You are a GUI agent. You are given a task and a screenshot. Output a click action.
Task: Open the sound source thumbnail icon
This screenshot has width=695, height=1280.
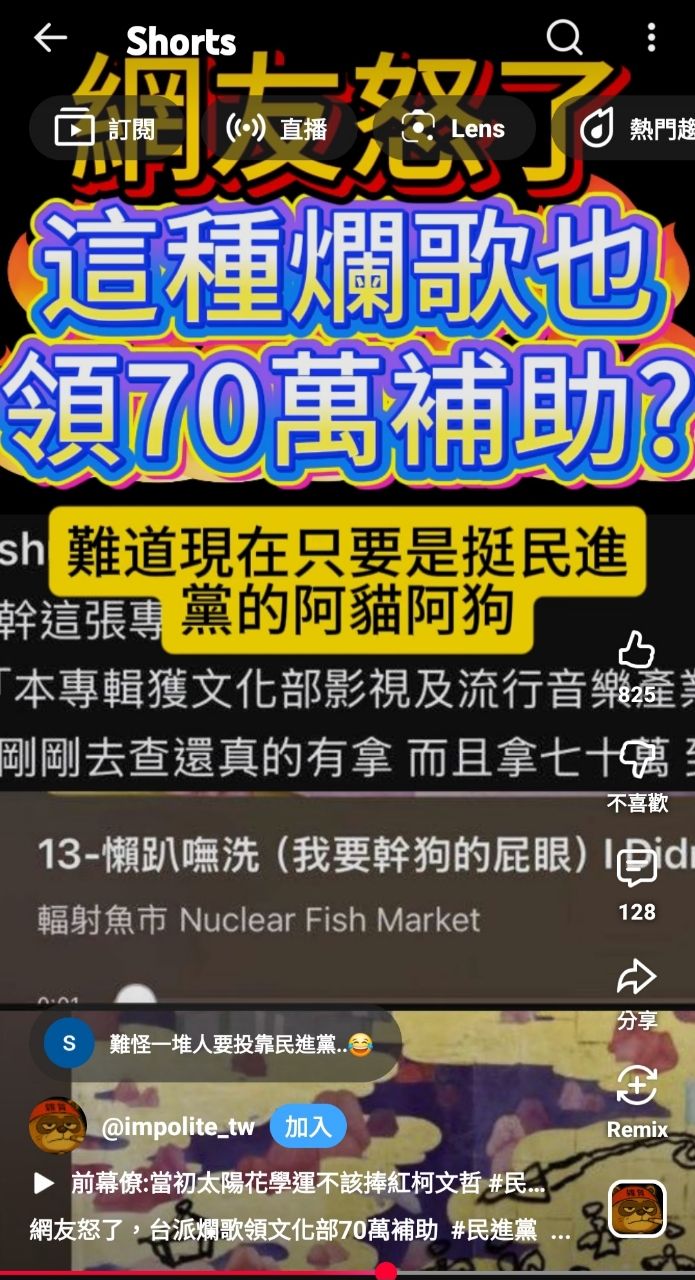tap(637, 1208)
